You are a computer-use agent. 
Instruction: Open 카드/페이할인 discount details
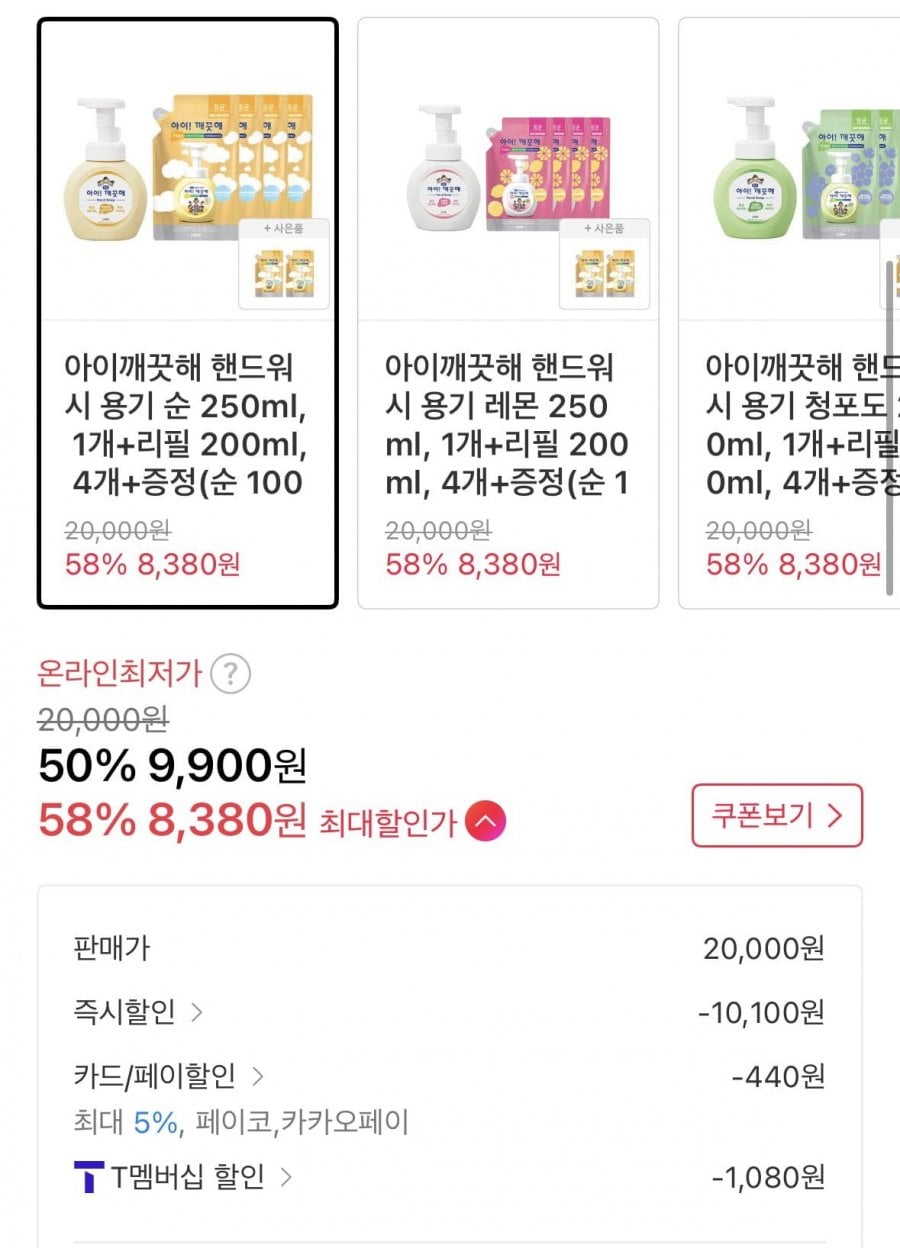[168, 1076]
